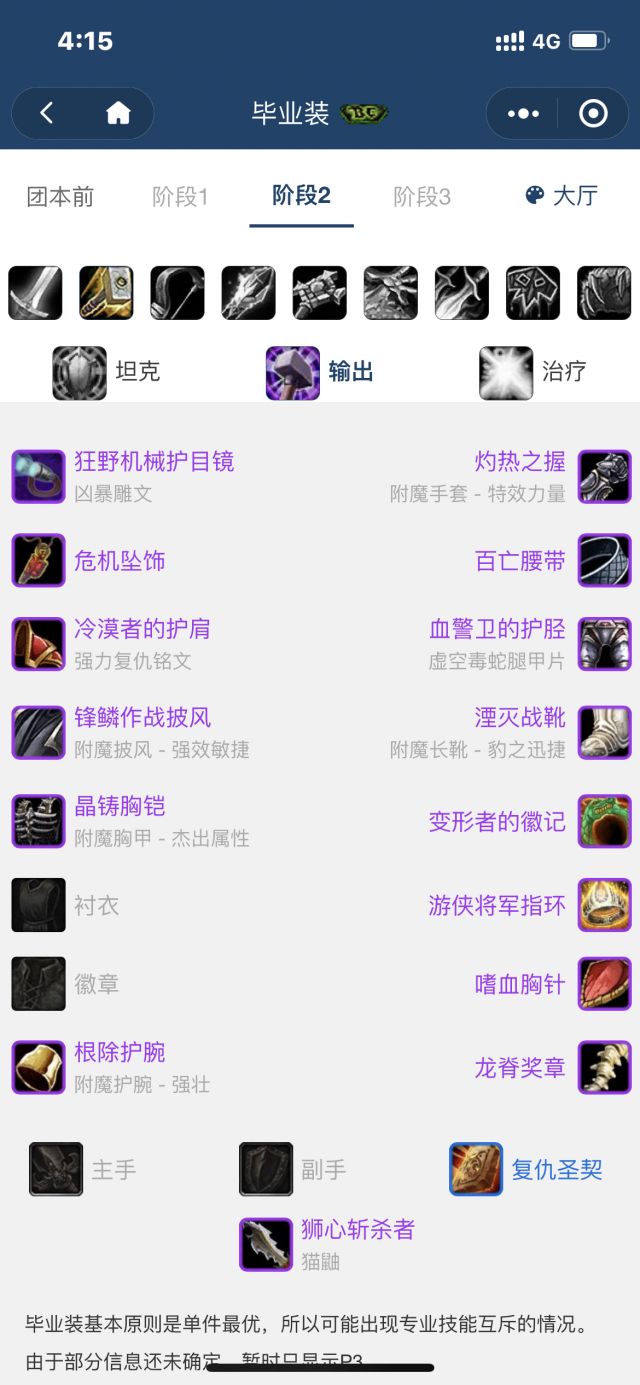View details for 灼热之握
This screenshot has width=640, height=1385.
point(520,462)
